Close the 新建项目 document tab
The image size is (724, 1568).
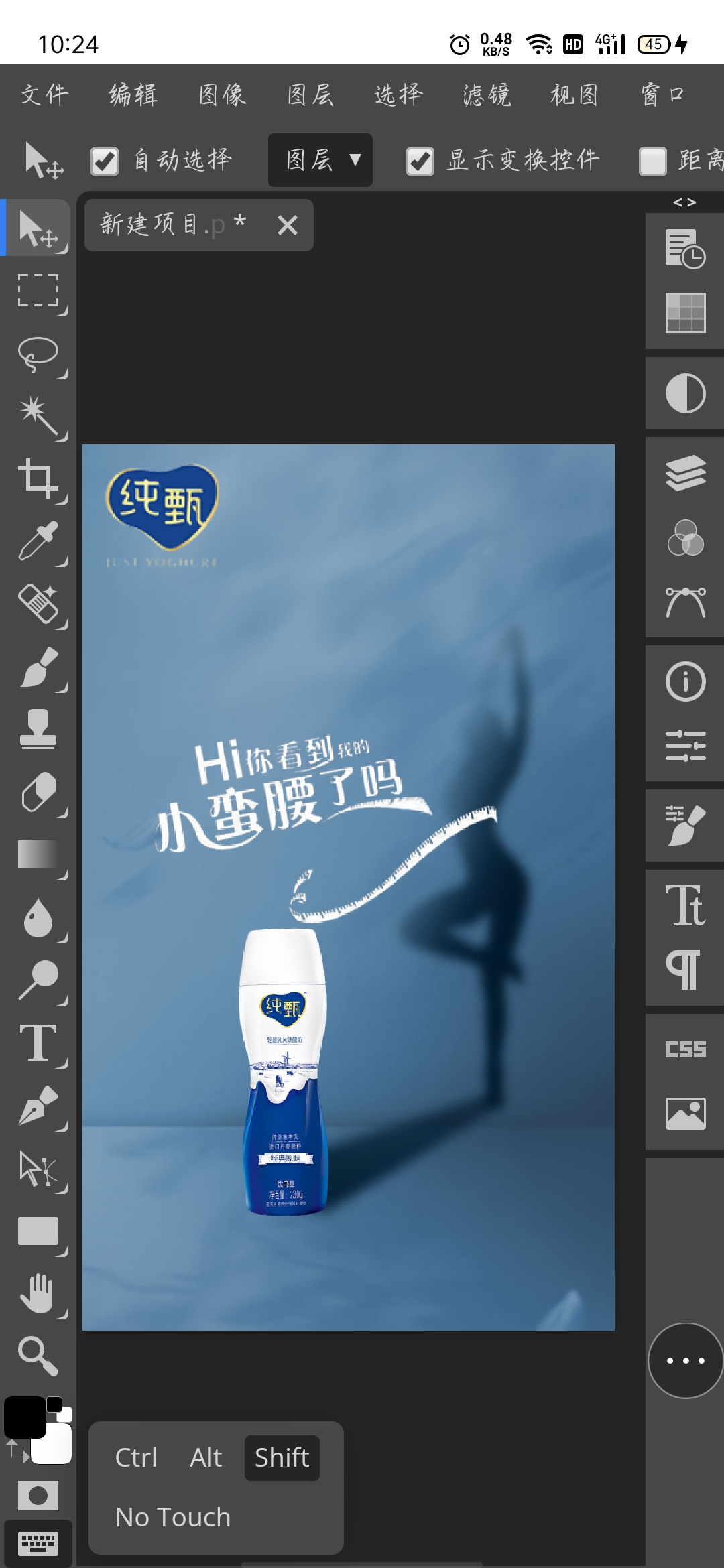click(x=288, y=225)
